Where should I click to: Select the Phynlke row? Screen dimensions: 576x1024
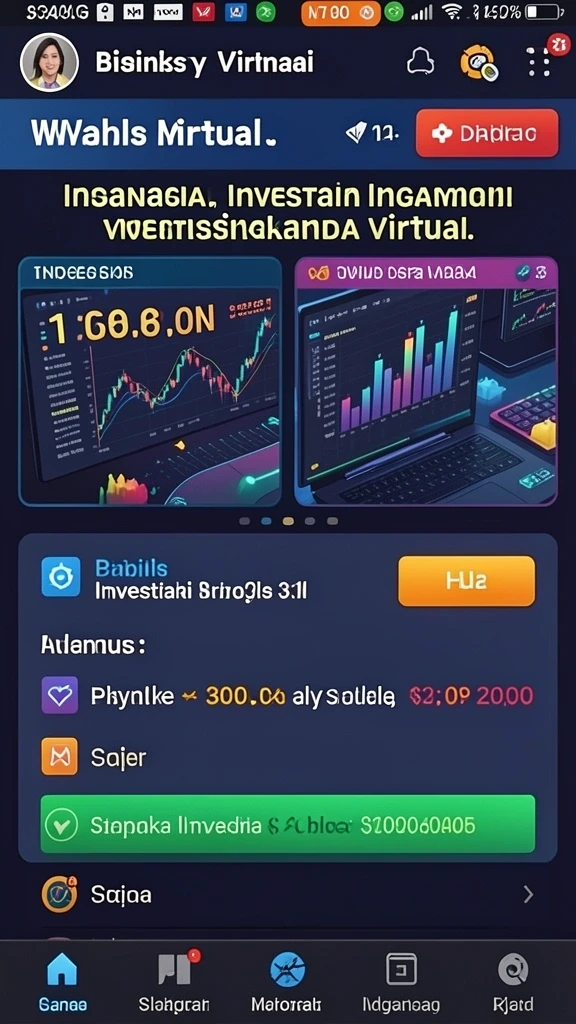[287, 696]
